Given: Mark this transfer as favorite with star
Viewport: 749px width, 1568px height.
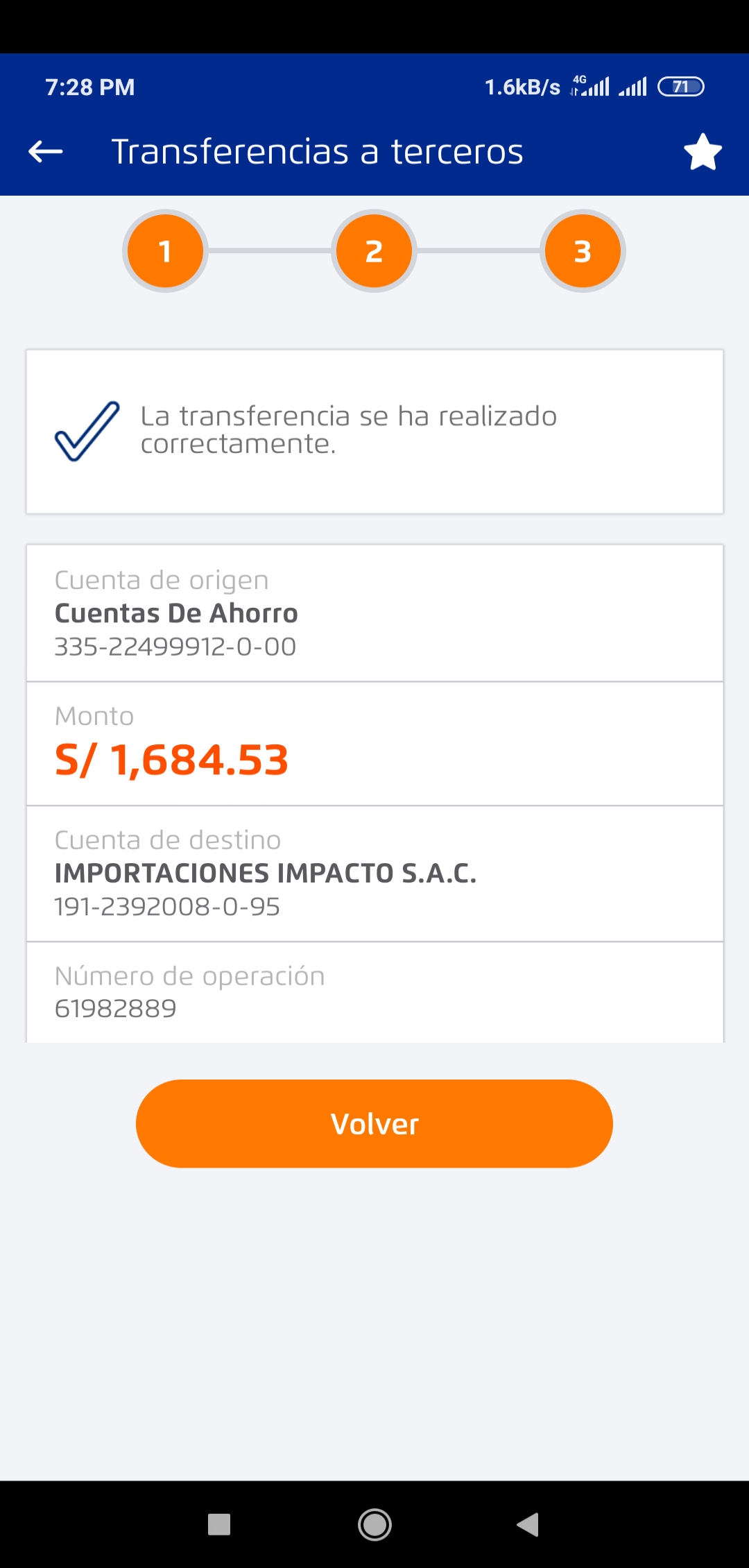Looking at the screenshot, I should coord(703,152).
